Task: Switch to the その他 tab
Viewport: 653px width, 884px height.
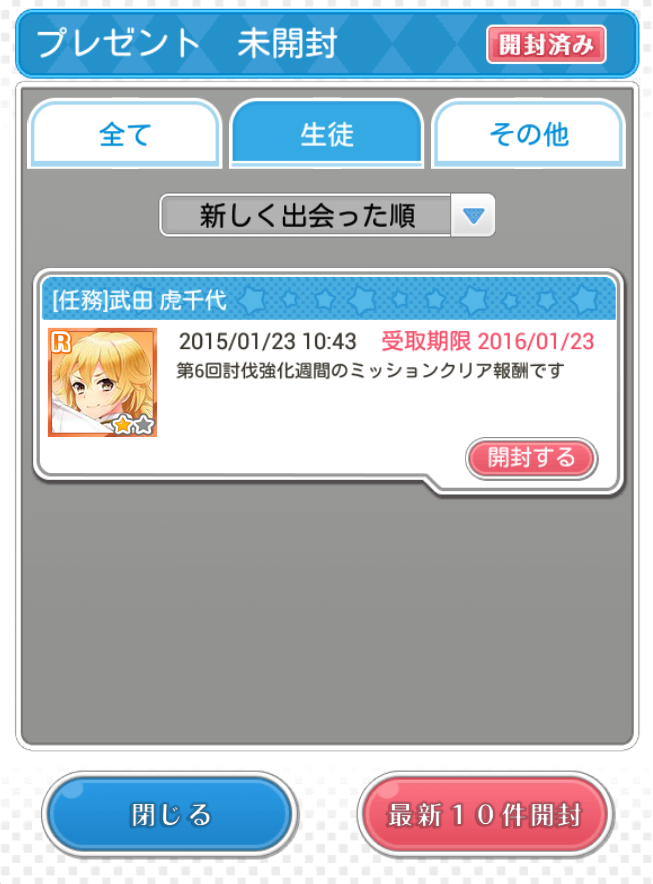Action: point(529,134)
